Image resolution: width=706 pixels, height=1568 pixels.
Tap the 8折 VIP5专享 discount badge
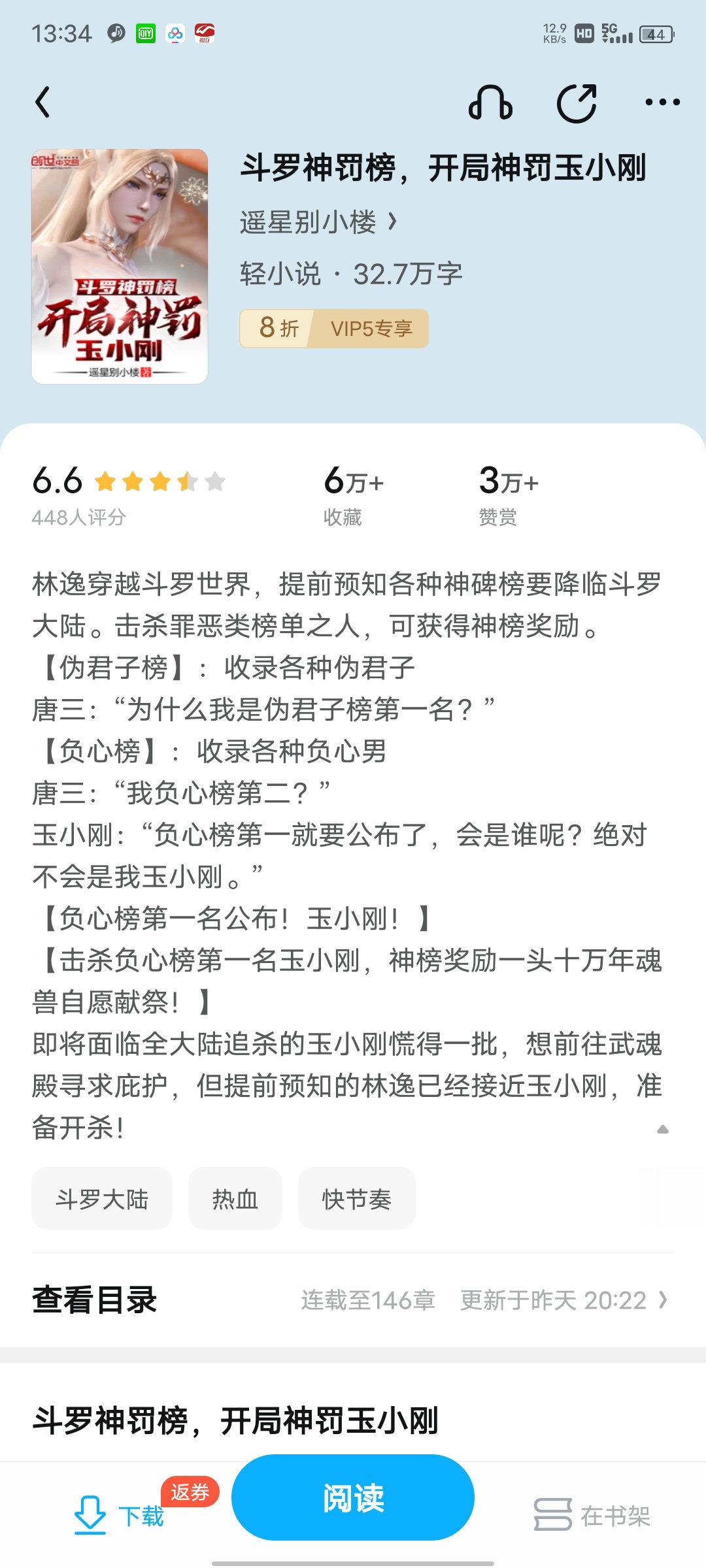(x=334, y=328)
